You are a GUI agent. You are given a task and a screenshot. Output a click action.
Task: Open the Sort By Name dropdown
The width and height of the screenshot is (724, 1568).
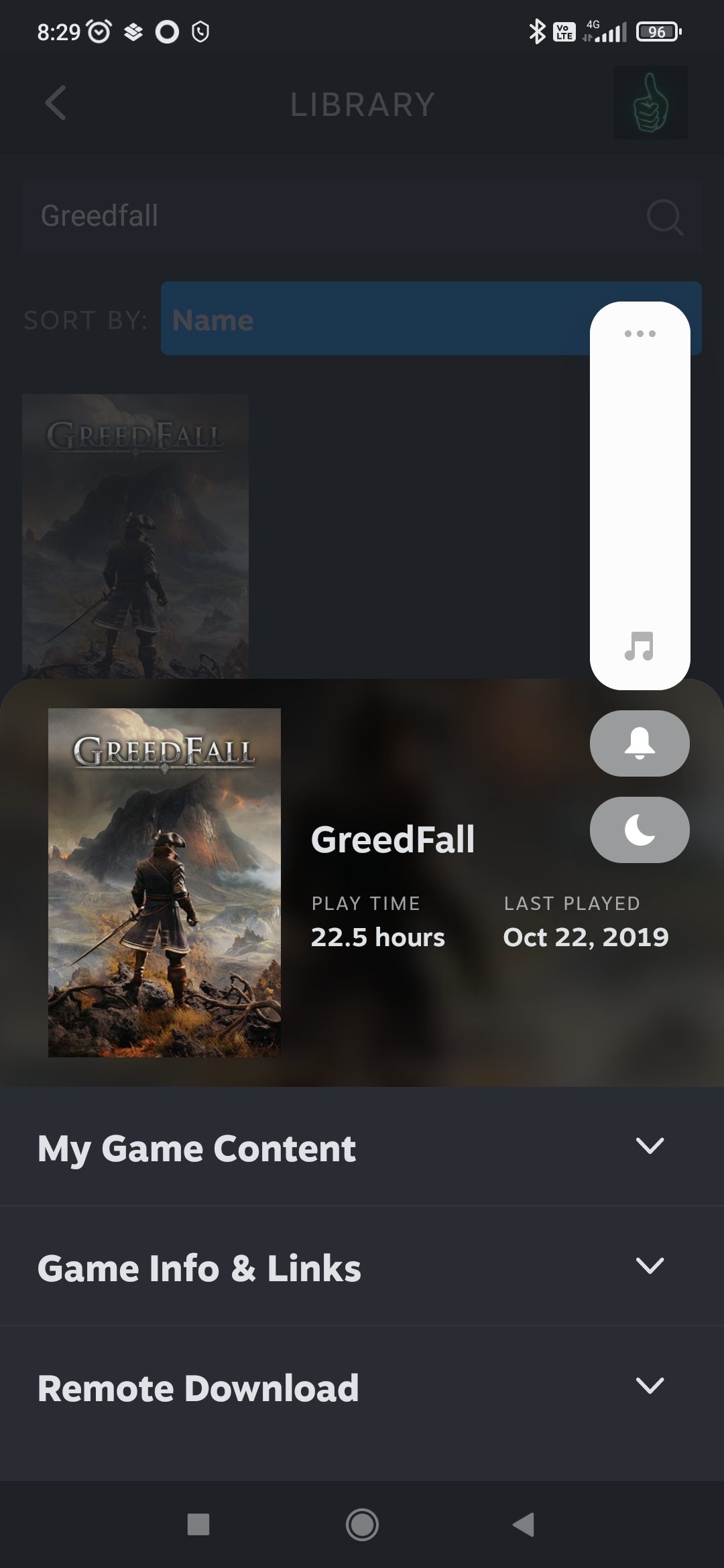coord(375,319)
